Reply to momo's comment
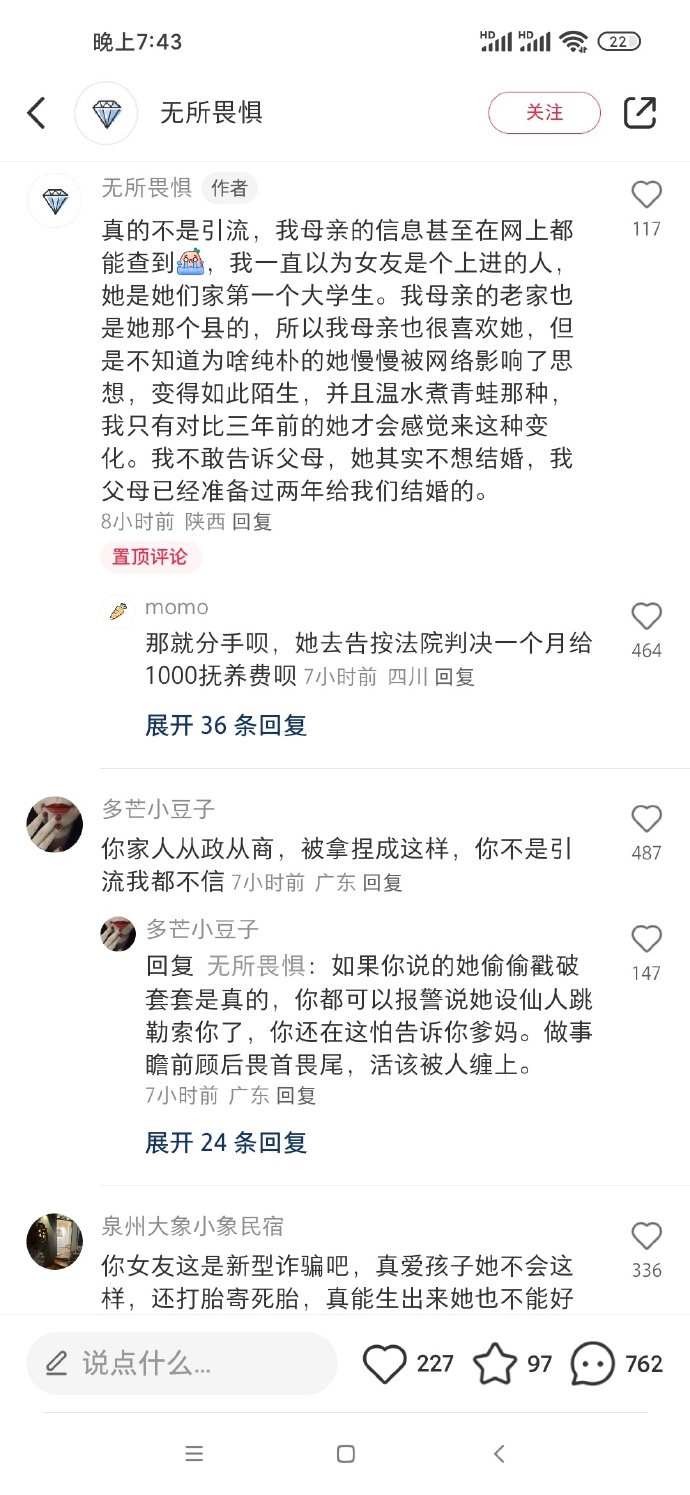Image resolution: width=690 pixels, height=1495 pixels. pyautogui.click(x=455, y=677)
